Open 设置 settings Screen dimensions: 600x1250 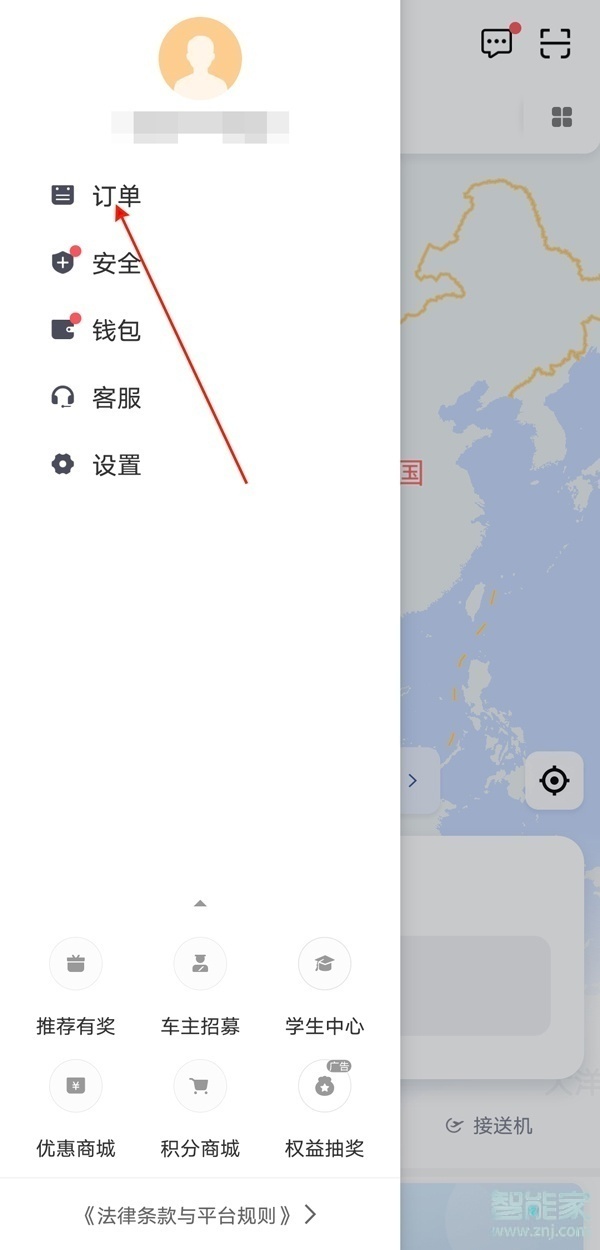coord(96,465)
